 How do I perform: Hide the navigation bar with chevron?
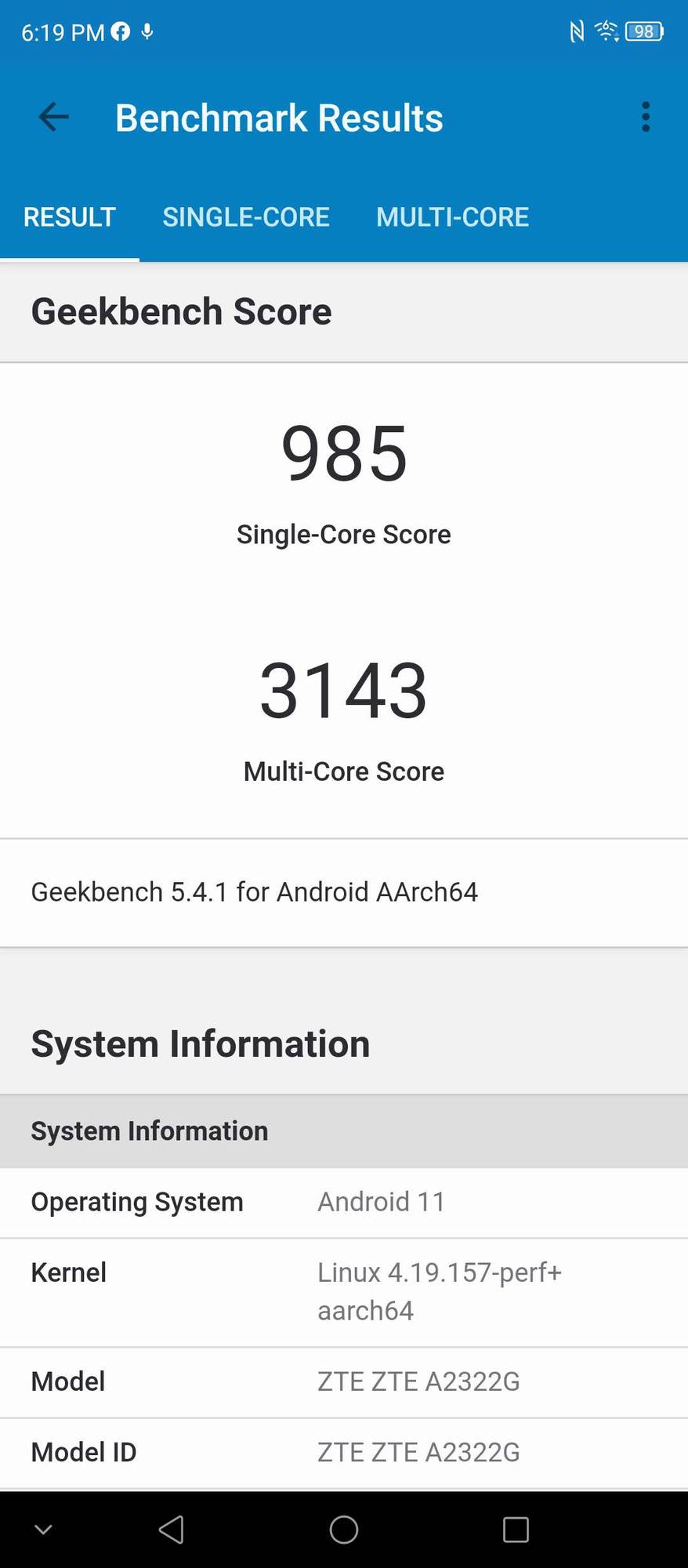click(44, 1530)
